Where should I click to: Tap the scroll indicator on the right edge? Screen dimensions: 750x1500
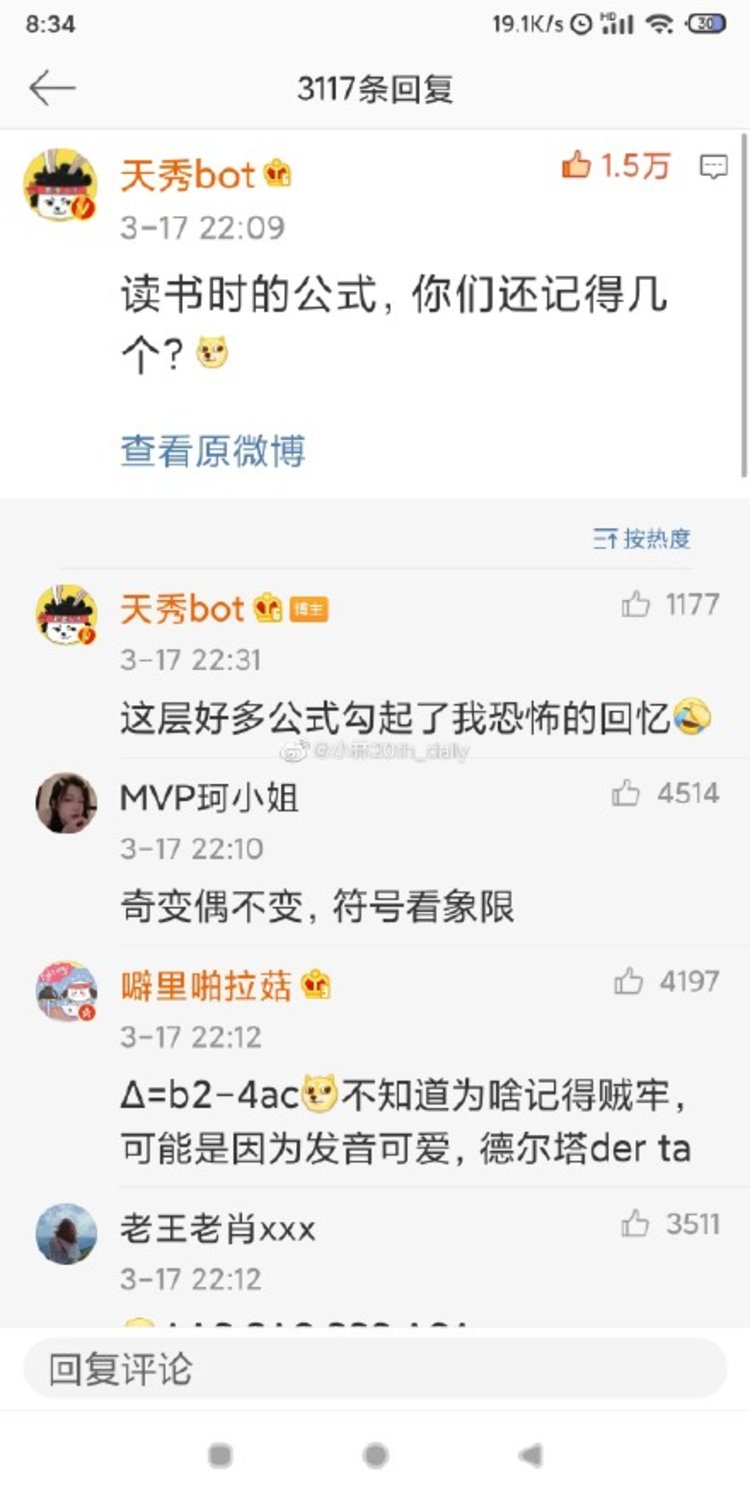(745, 300)
